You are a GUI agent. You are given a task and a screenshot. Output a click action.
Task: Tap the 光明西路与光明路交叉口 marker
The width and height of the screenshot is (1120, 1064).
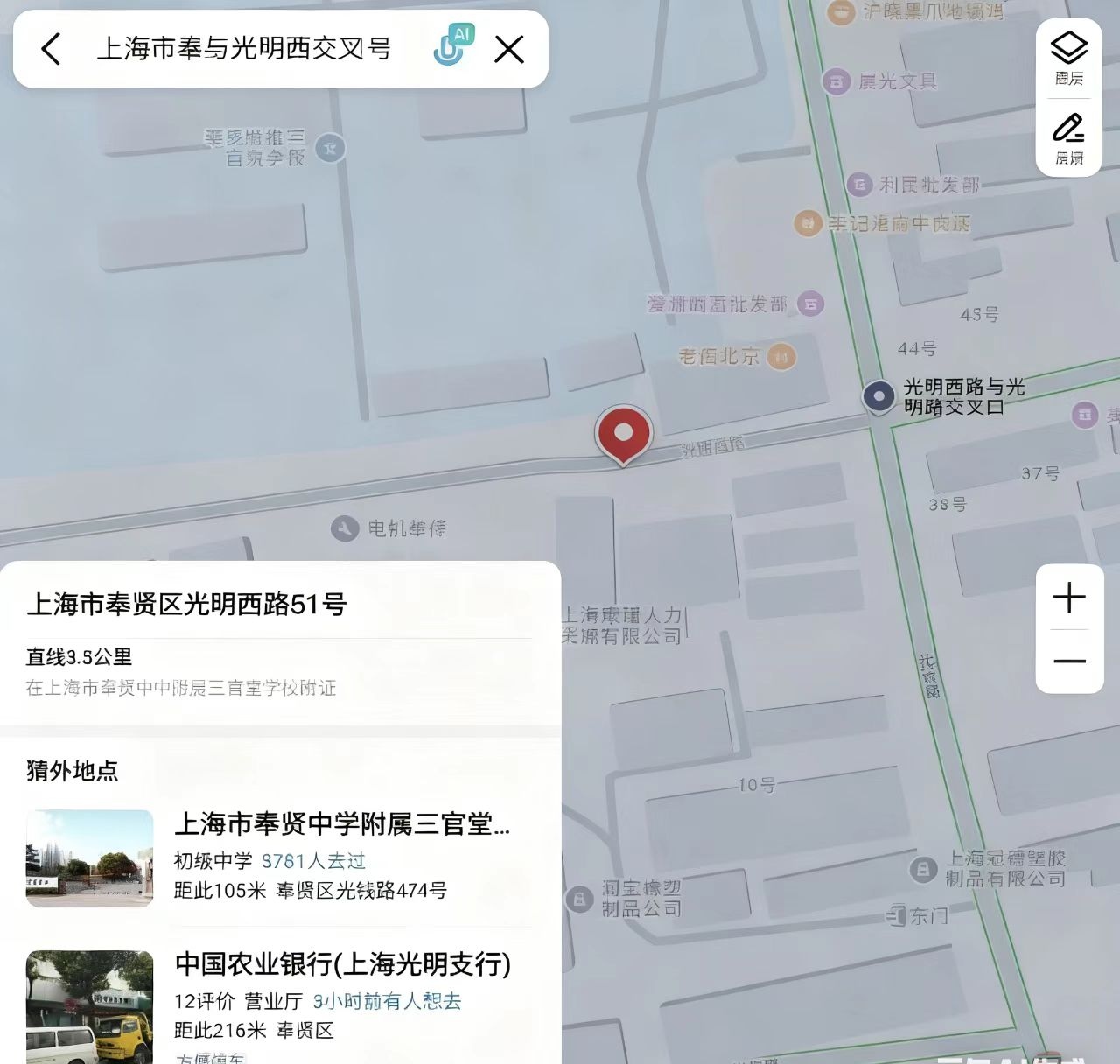point(878,396)
